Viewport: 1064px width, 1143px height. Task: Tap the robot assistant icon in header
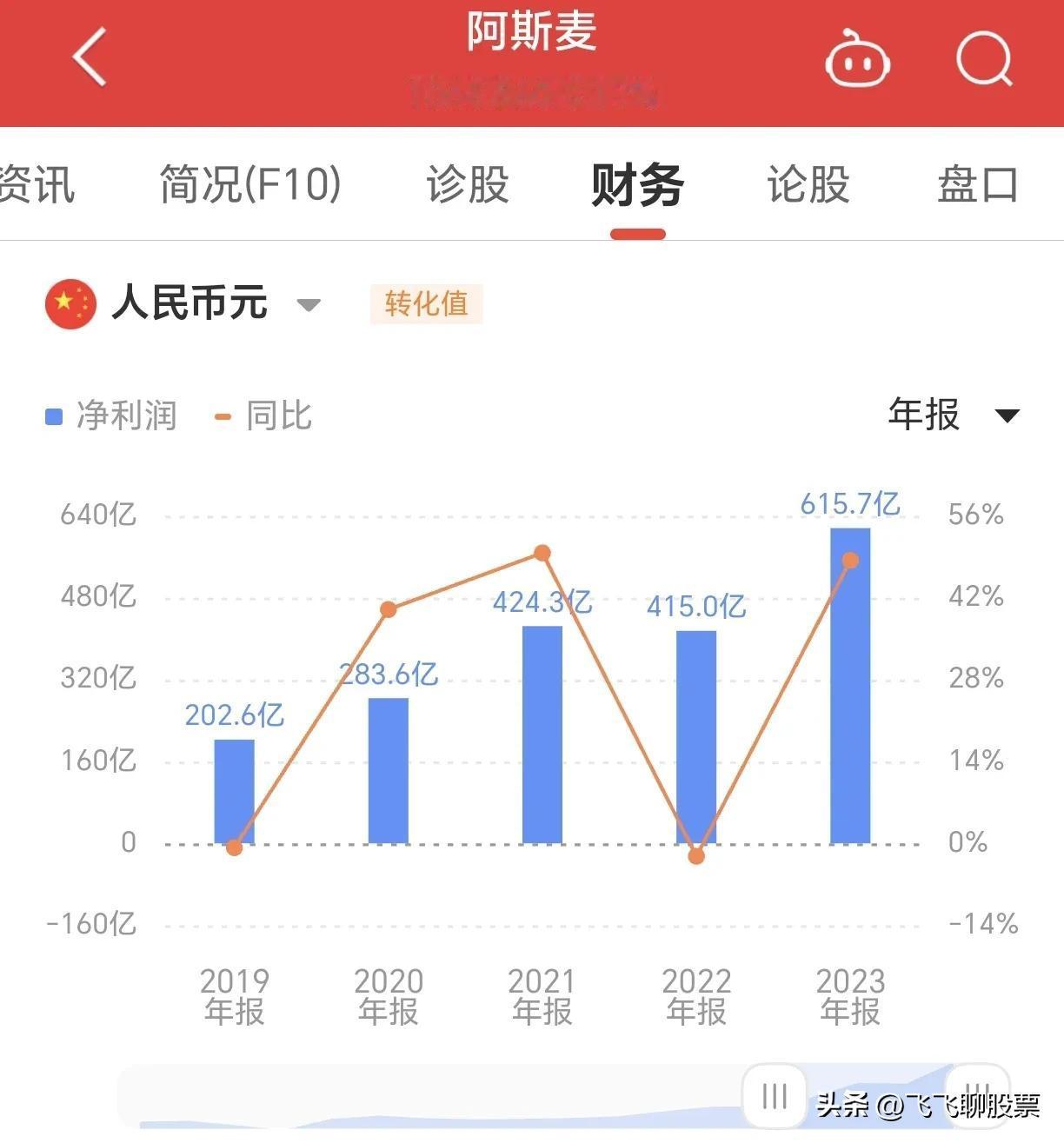click(857, 61)
